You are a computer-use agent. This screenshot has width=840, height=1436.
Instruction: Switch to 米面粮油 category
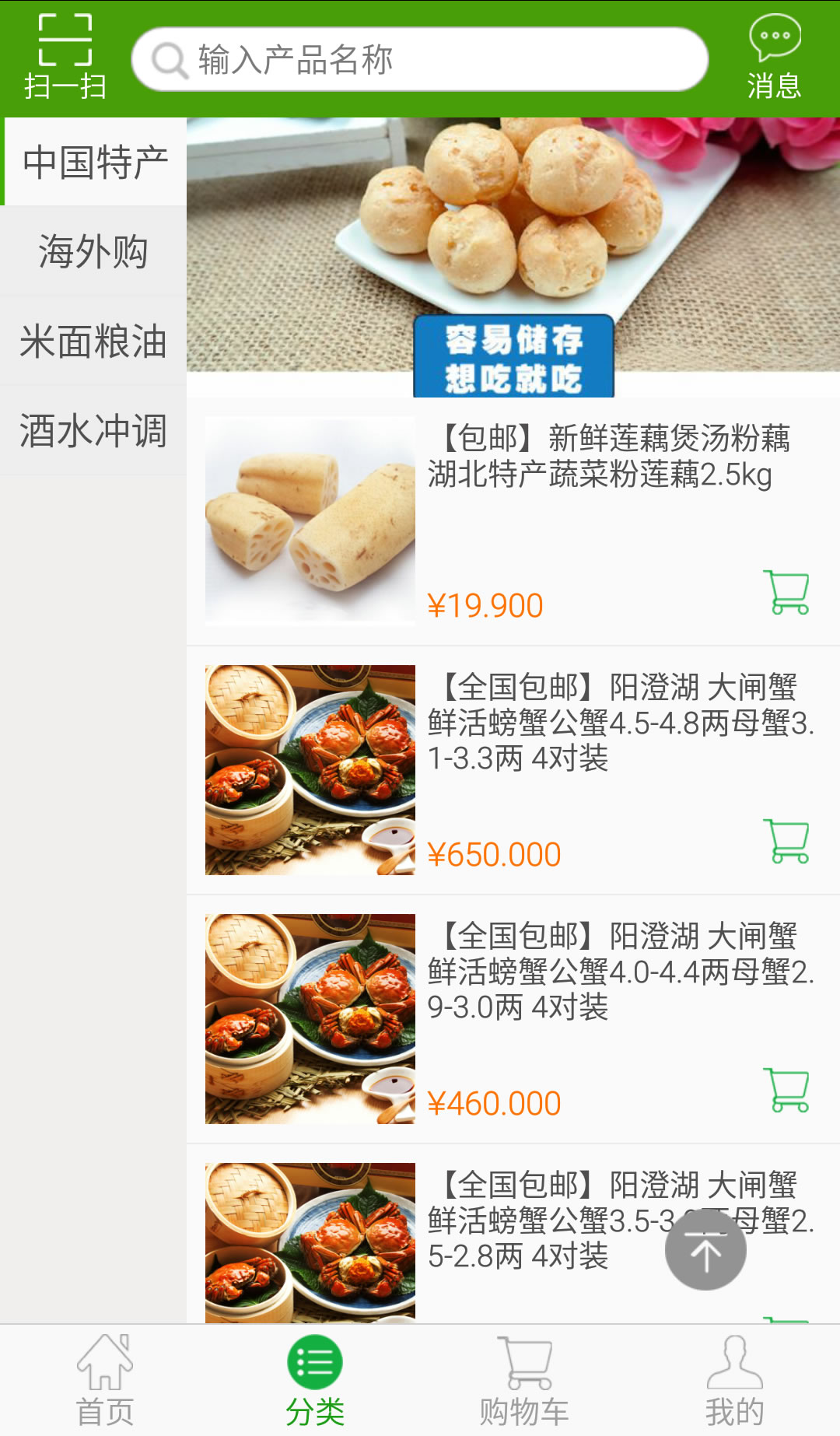pyautogui.click(x=93, y=341)
